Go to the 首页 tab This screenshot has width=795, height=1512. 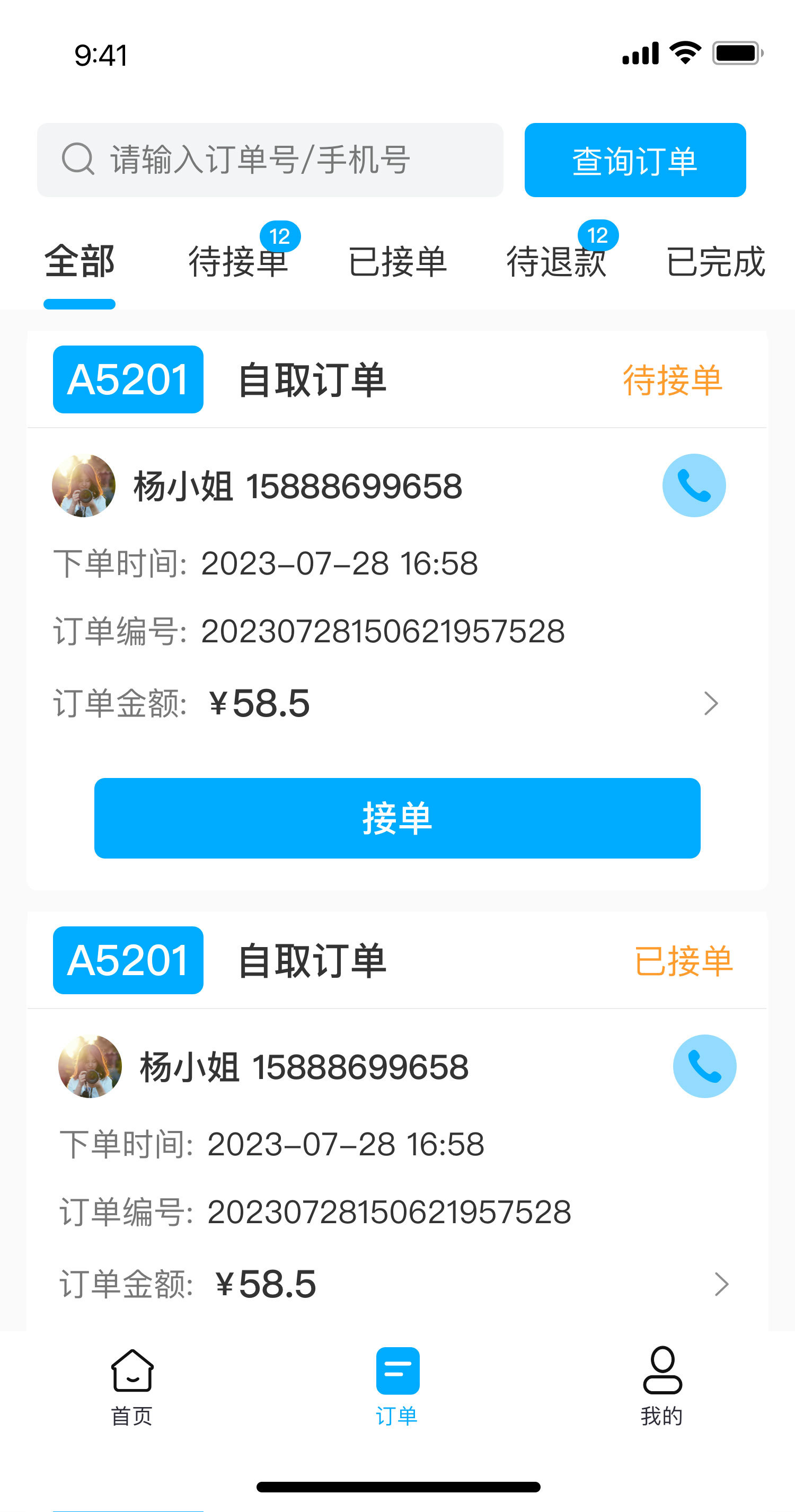click(x=132, y=1387)
